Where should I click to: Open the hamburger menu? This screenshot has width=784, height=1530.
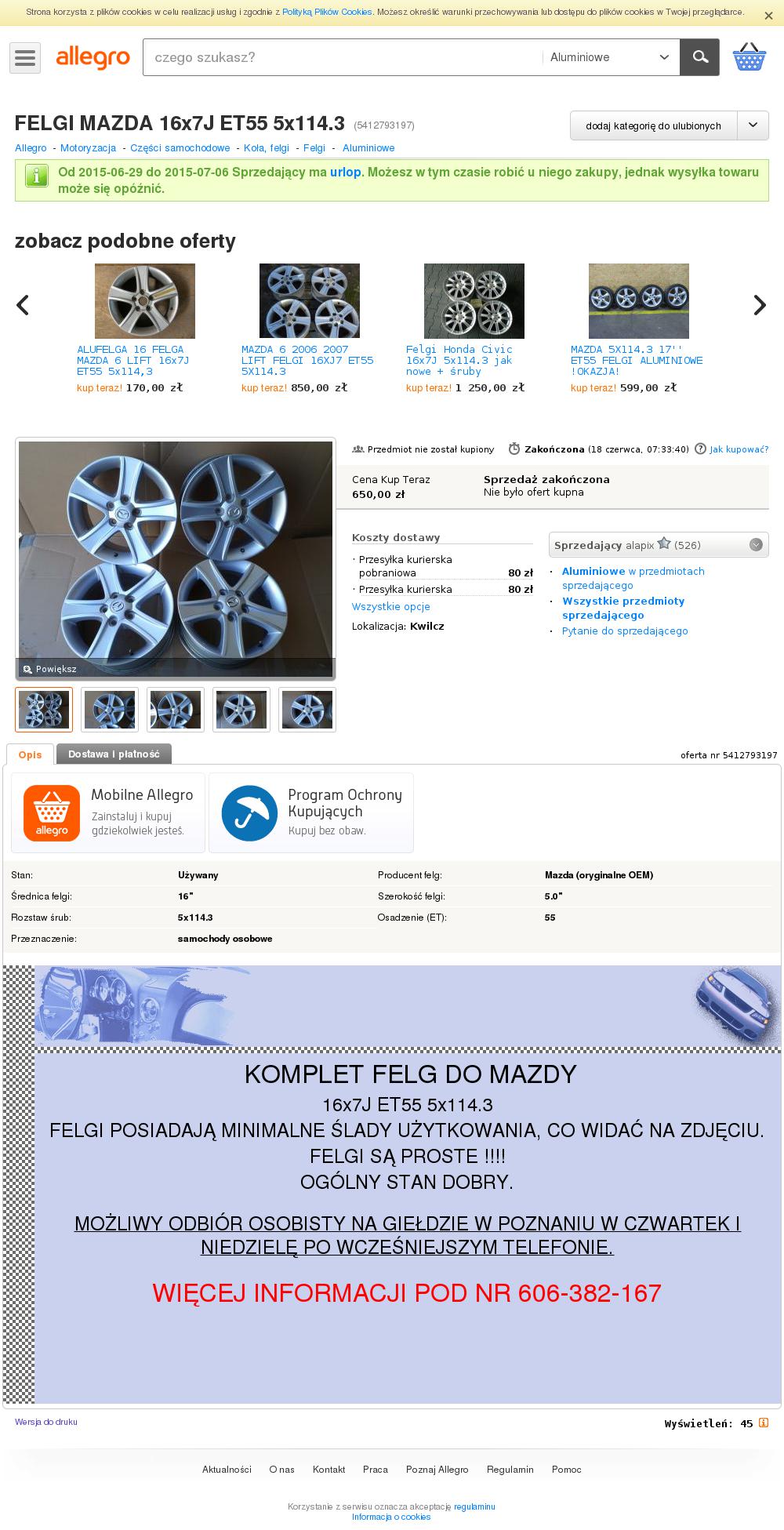tap(25, 58)
